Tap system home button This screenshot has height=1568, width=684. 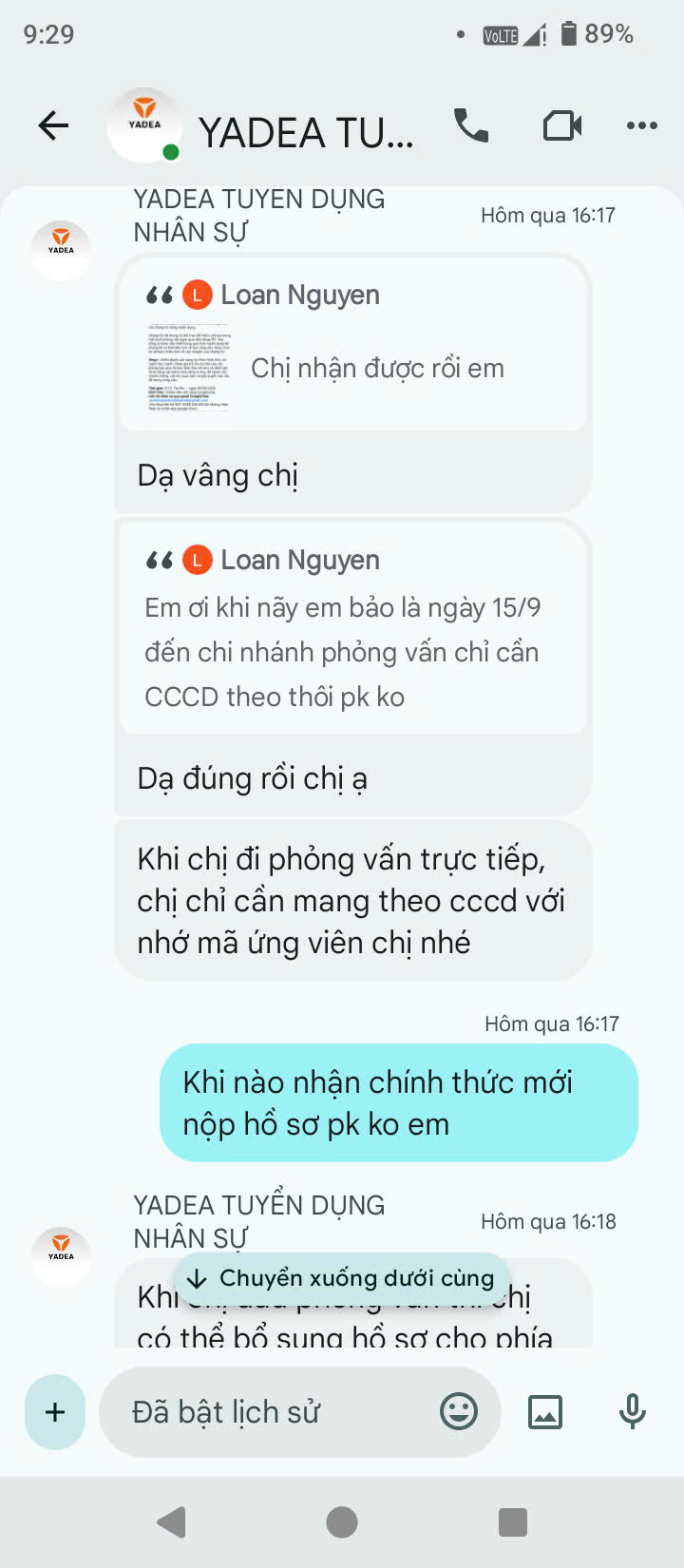[342, 1522]
